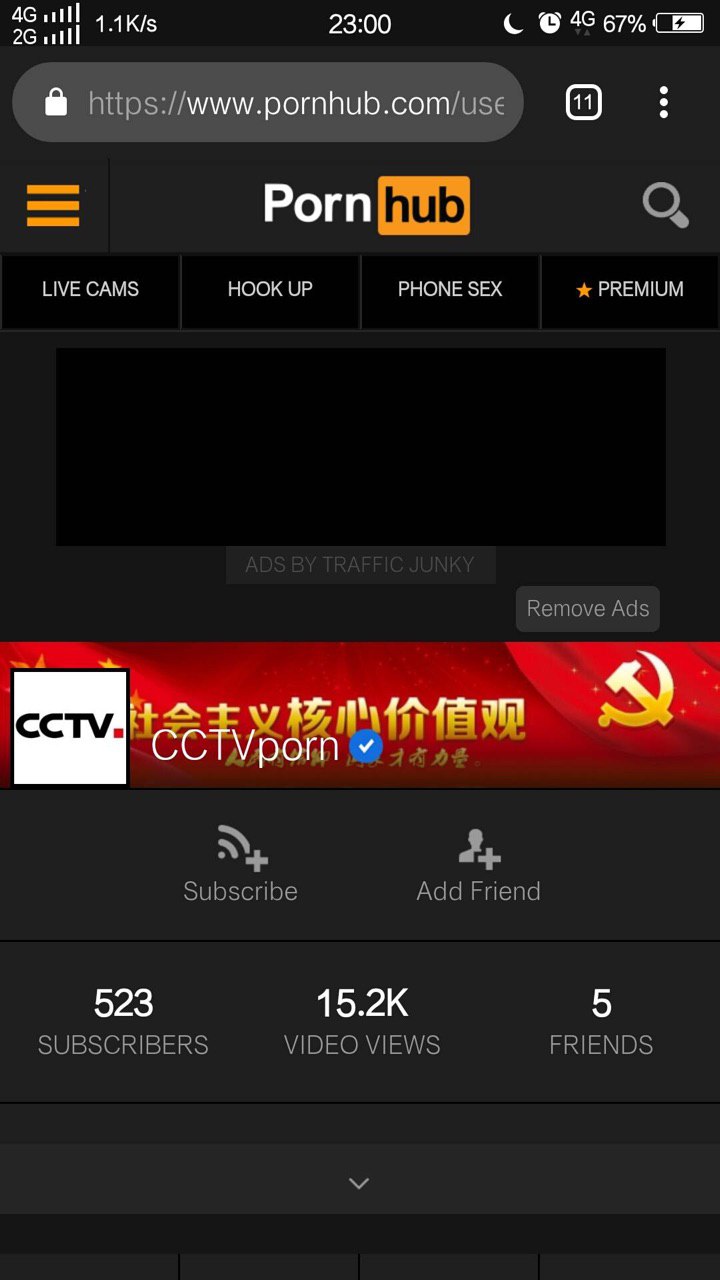The width and height of the screenshot is (720, 1280).
Task: Subscribe to the CCTVporn channel
Action: (x=241, y=865)
